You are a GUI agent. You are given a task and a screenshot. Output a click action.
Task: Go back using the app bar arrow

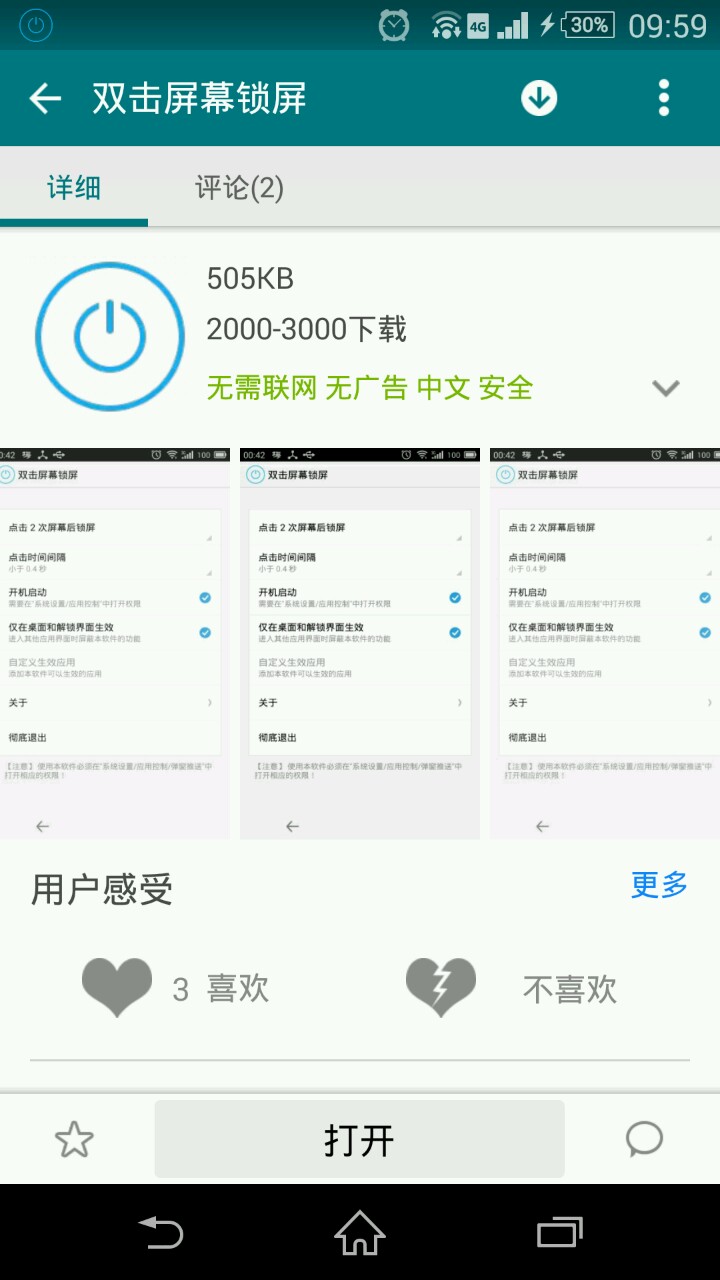pos(45,98)
